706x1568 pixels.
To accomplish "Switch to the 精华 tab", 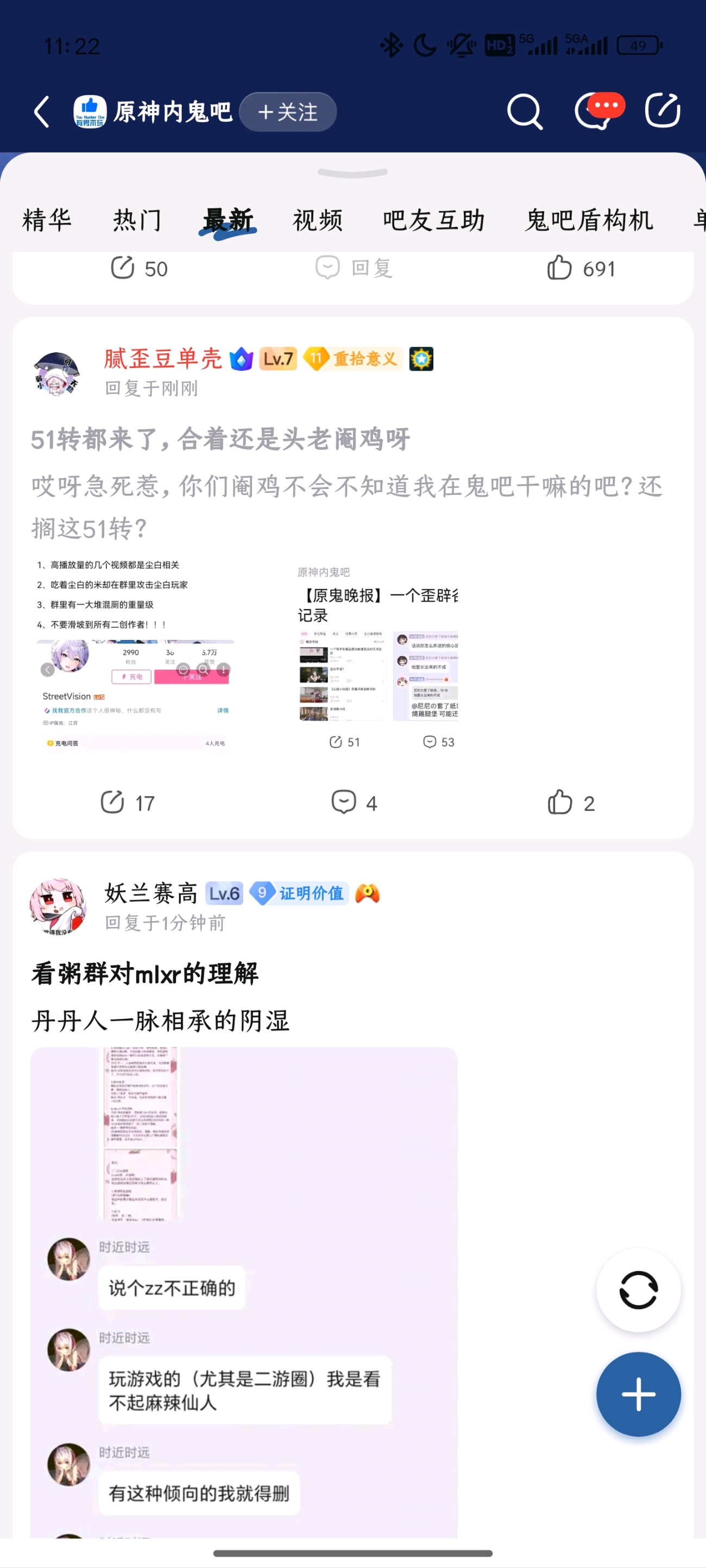I will 47,220.
